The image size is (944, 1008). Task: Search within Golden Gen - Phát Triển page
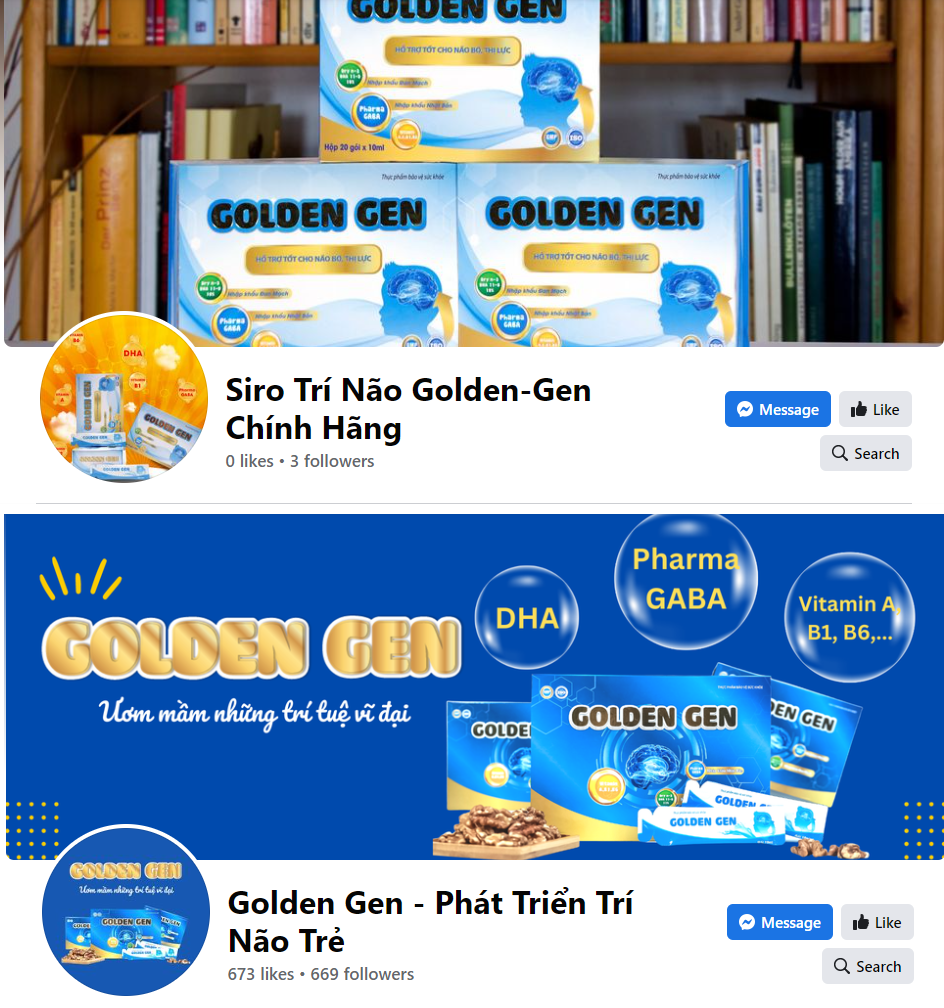[x=868, y=966]
